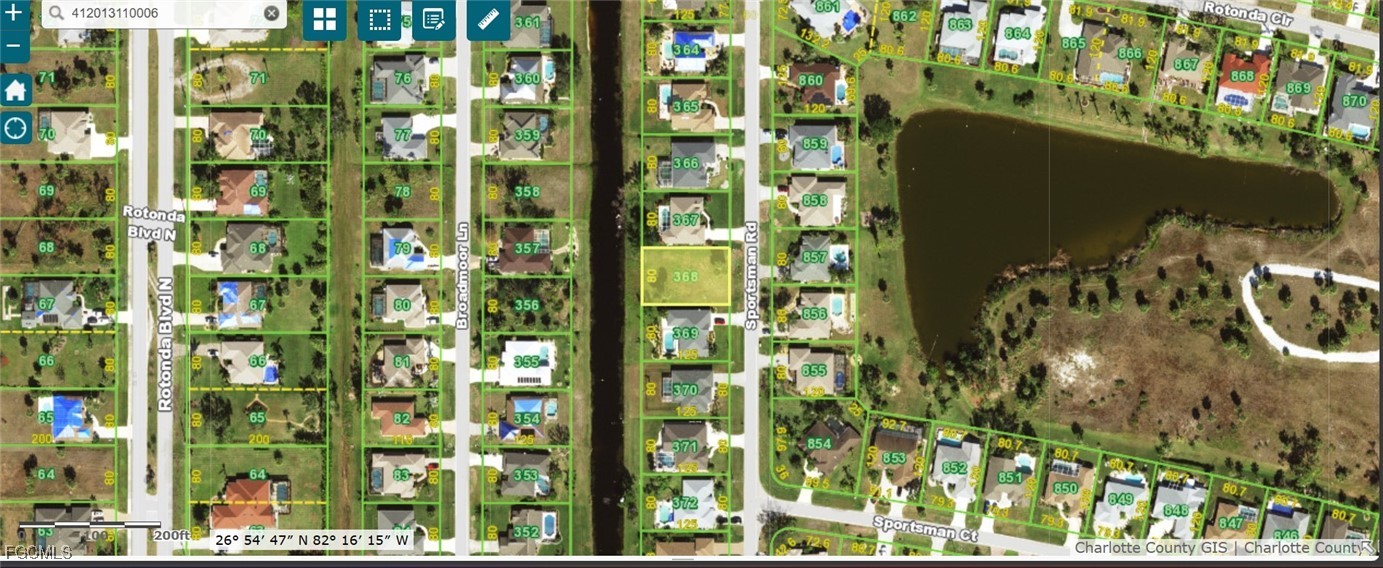This screenshot has height=568, width=1383.
Task: Open the basemap gallery grid
Action: click(x=324, y=19)
